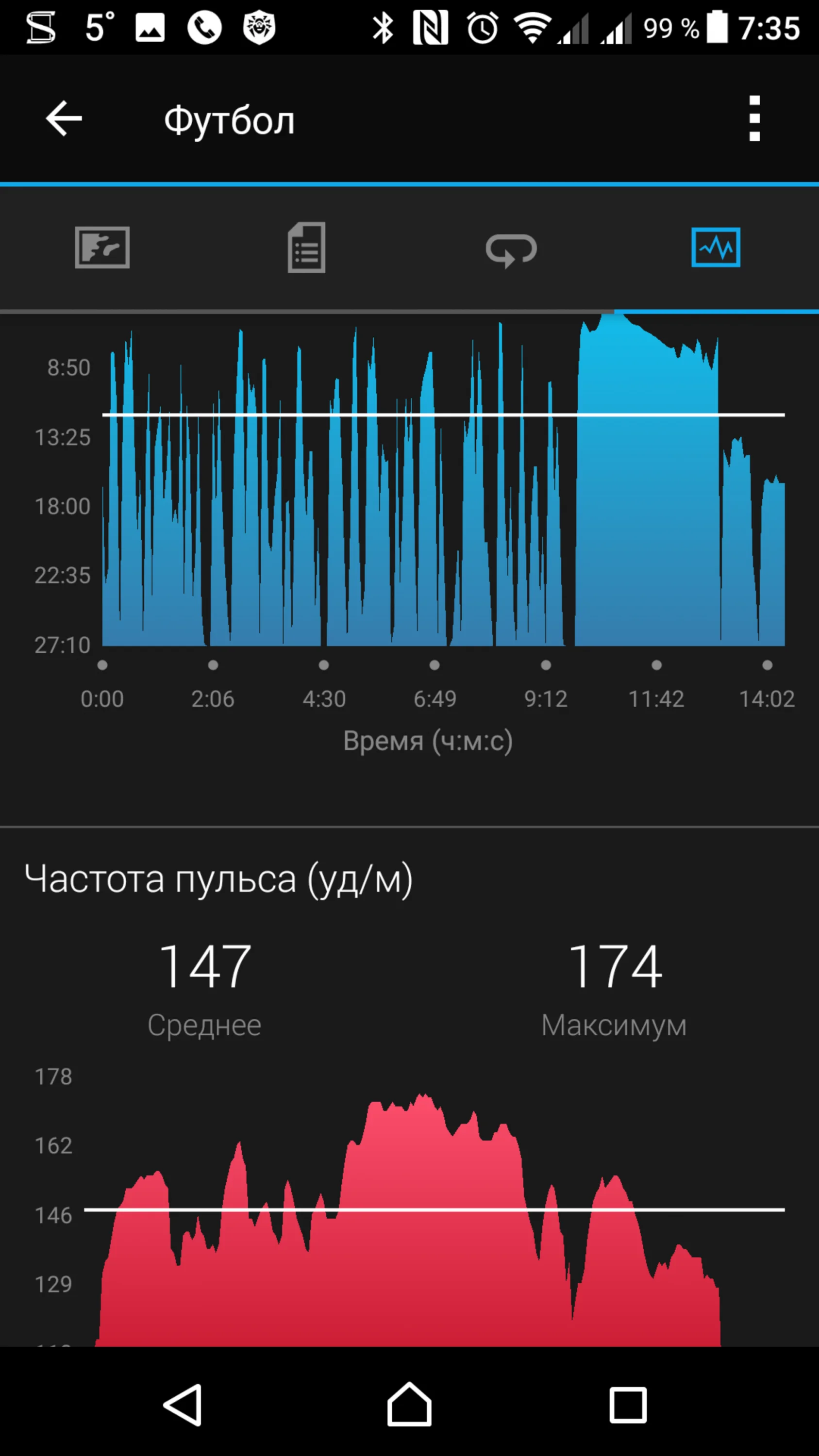Tap the Android home button

click(x=409, y=1405)
